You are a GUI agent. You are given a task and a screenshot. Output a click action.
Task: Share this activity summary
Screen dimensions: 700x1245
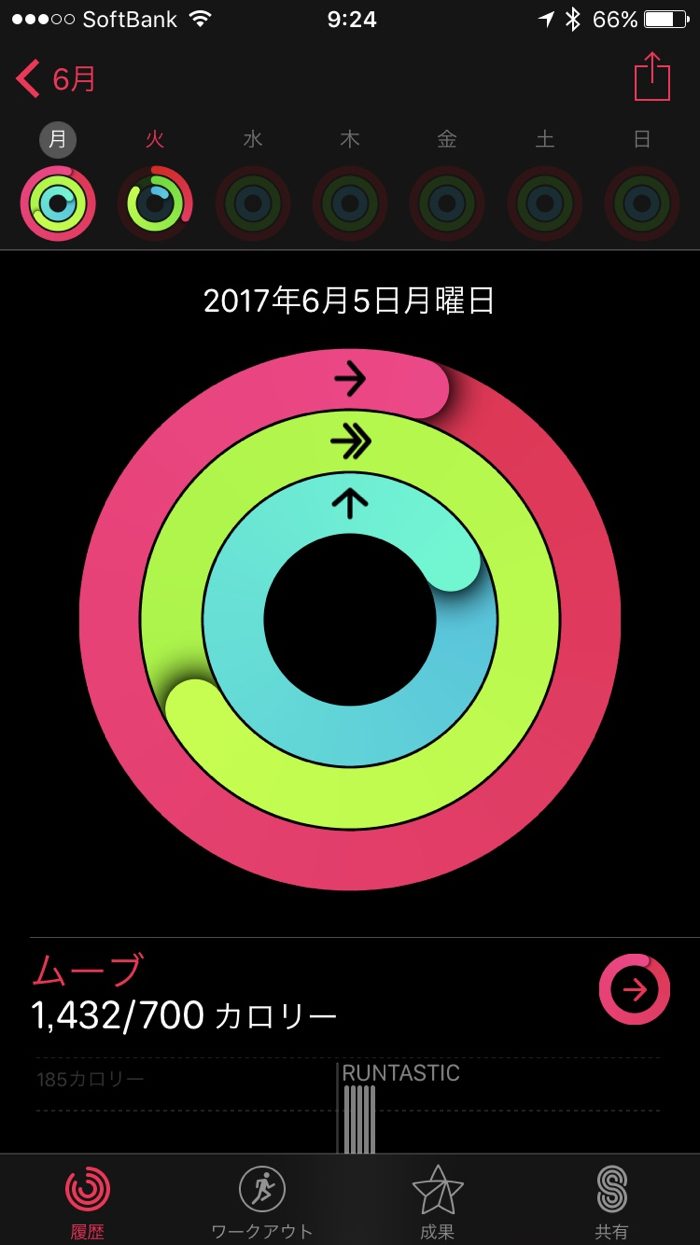[652, 77]
